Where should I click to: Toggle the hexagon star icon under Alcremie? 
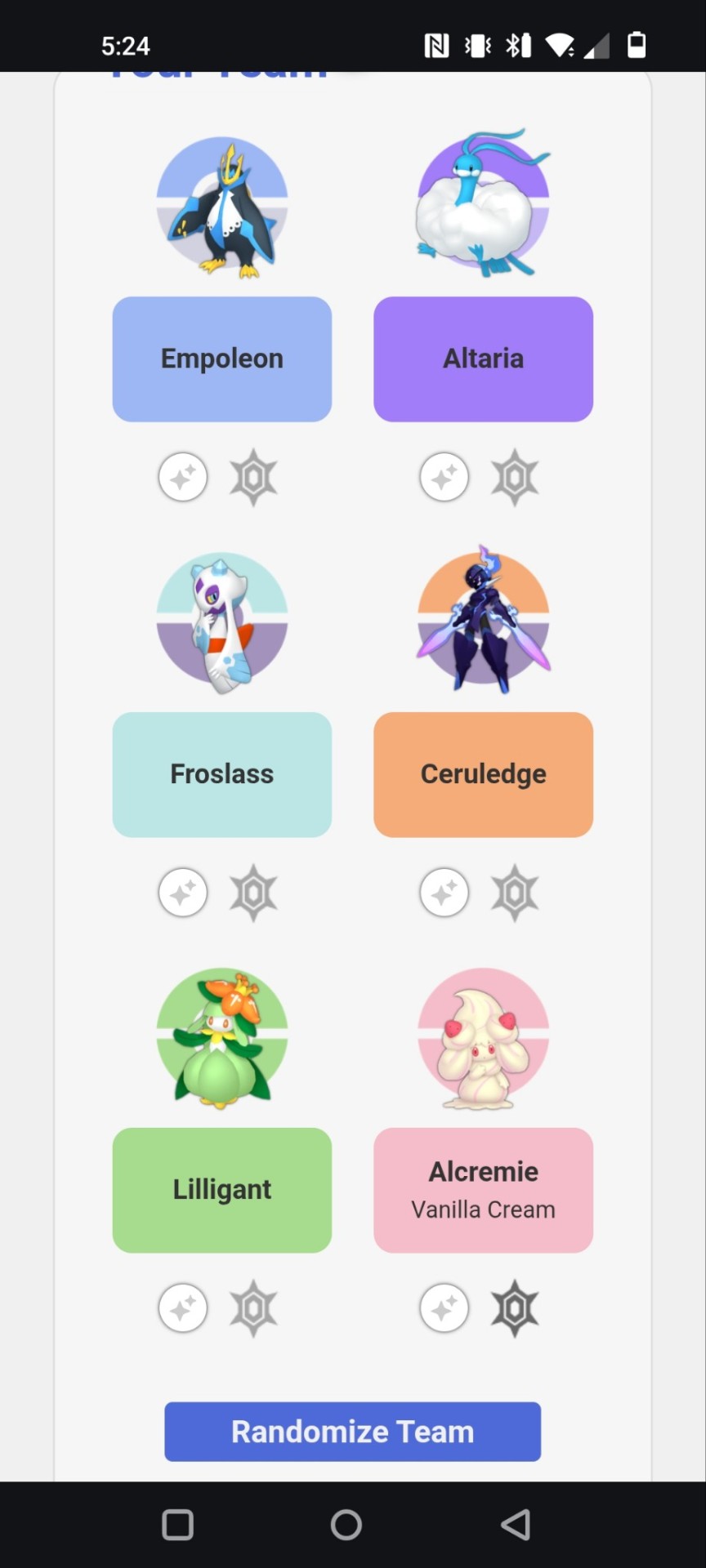(515, 1309)
